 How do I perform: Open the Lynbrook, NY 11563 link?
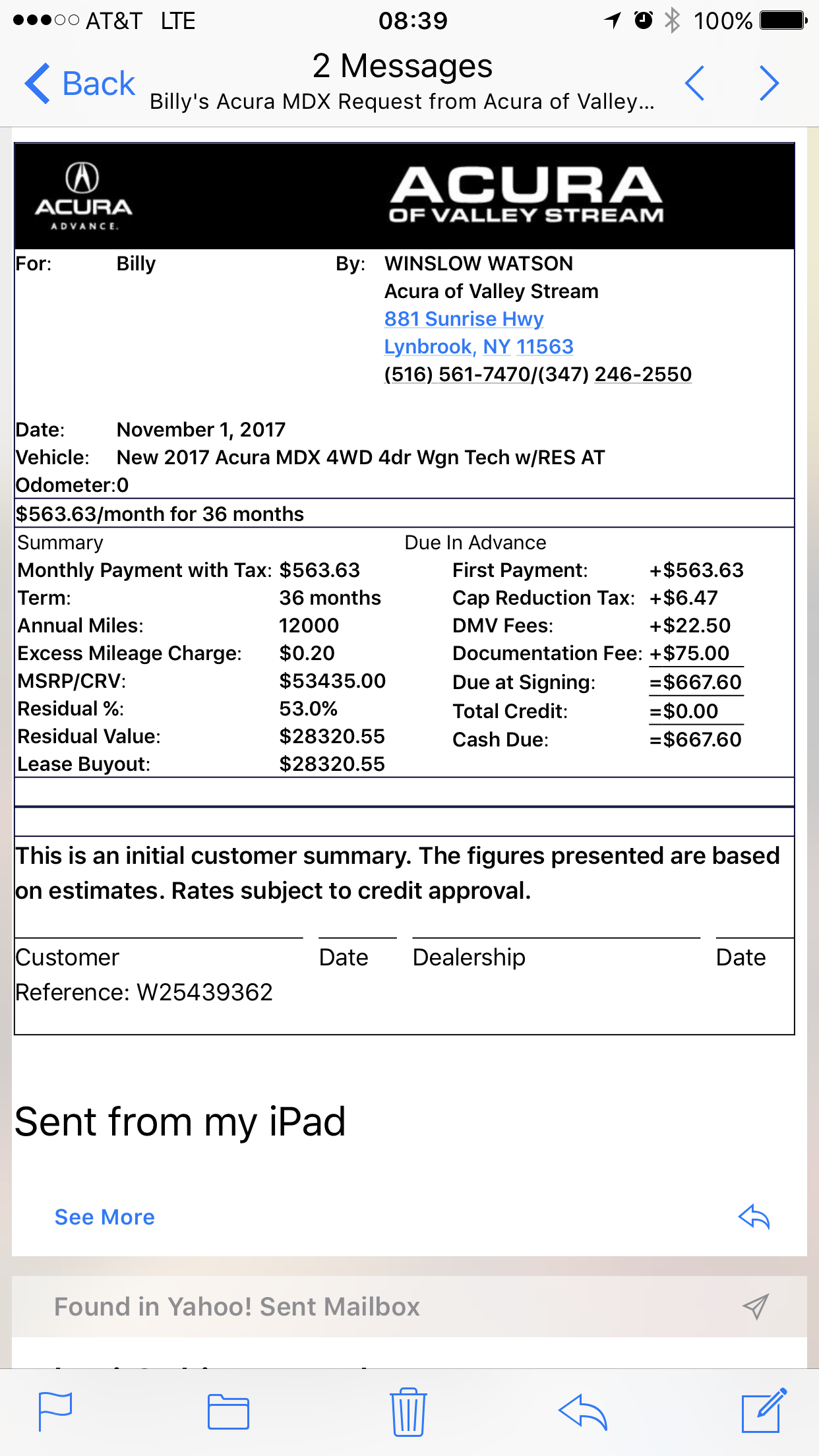[x=479, y=347]
